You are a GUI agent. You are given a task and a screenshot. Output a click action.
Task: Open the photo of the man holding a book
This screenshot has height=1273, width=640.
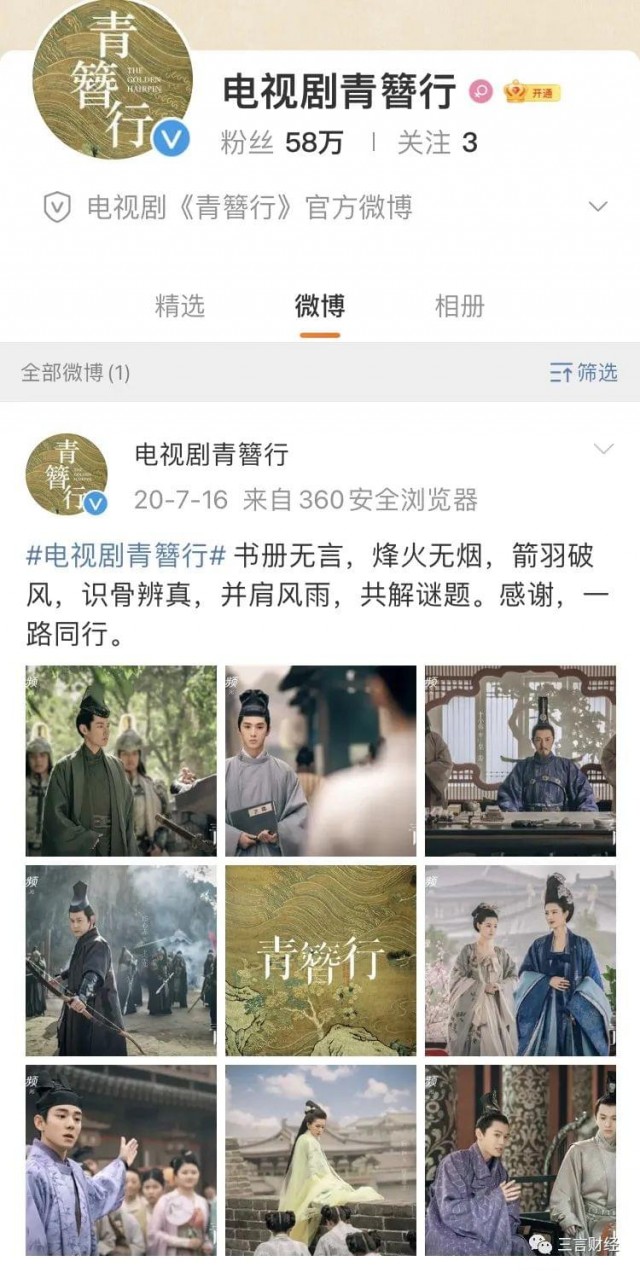[x=320, y=760]
